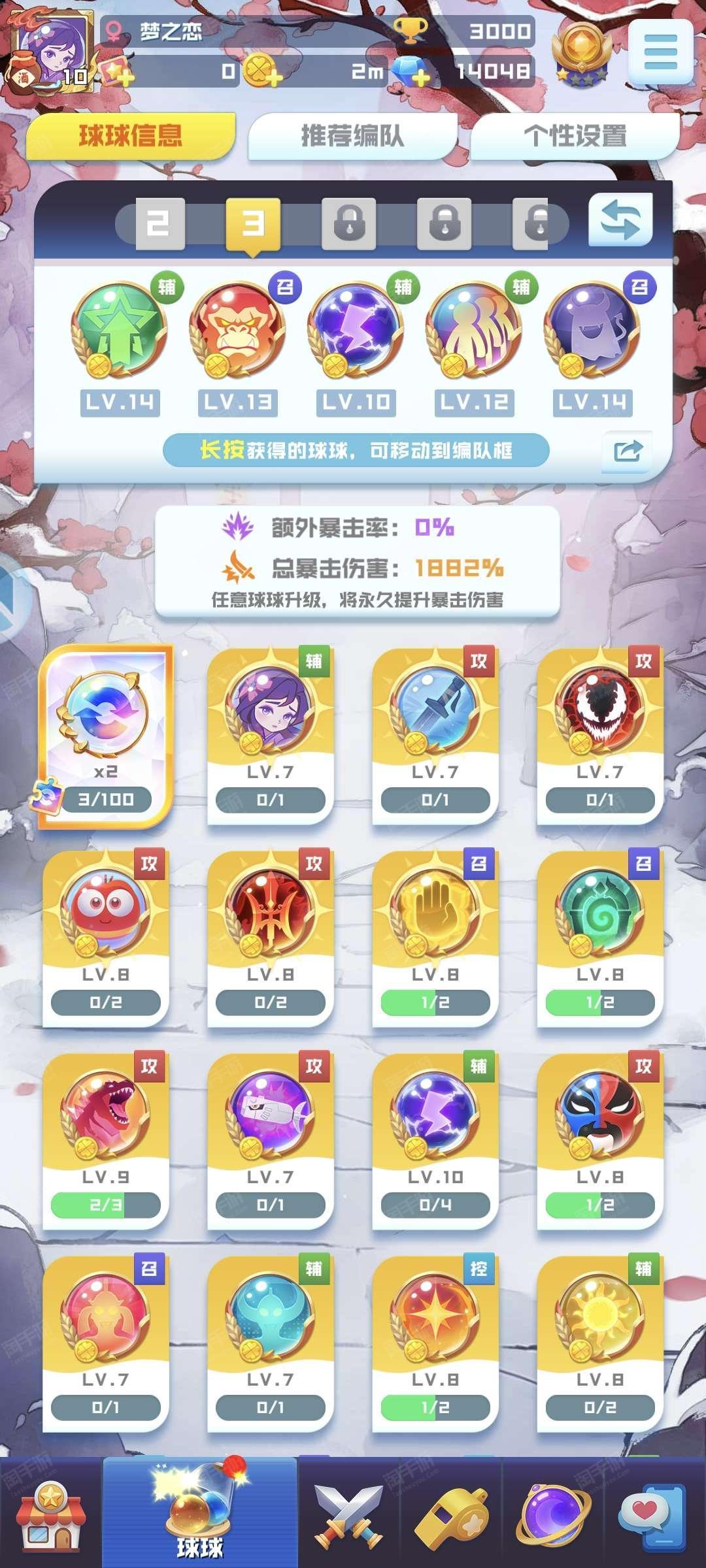This screenshot has height=1568, width=706.
Task: Tap the swap arrows button in team bar
Action: click(x=620, y=220)
